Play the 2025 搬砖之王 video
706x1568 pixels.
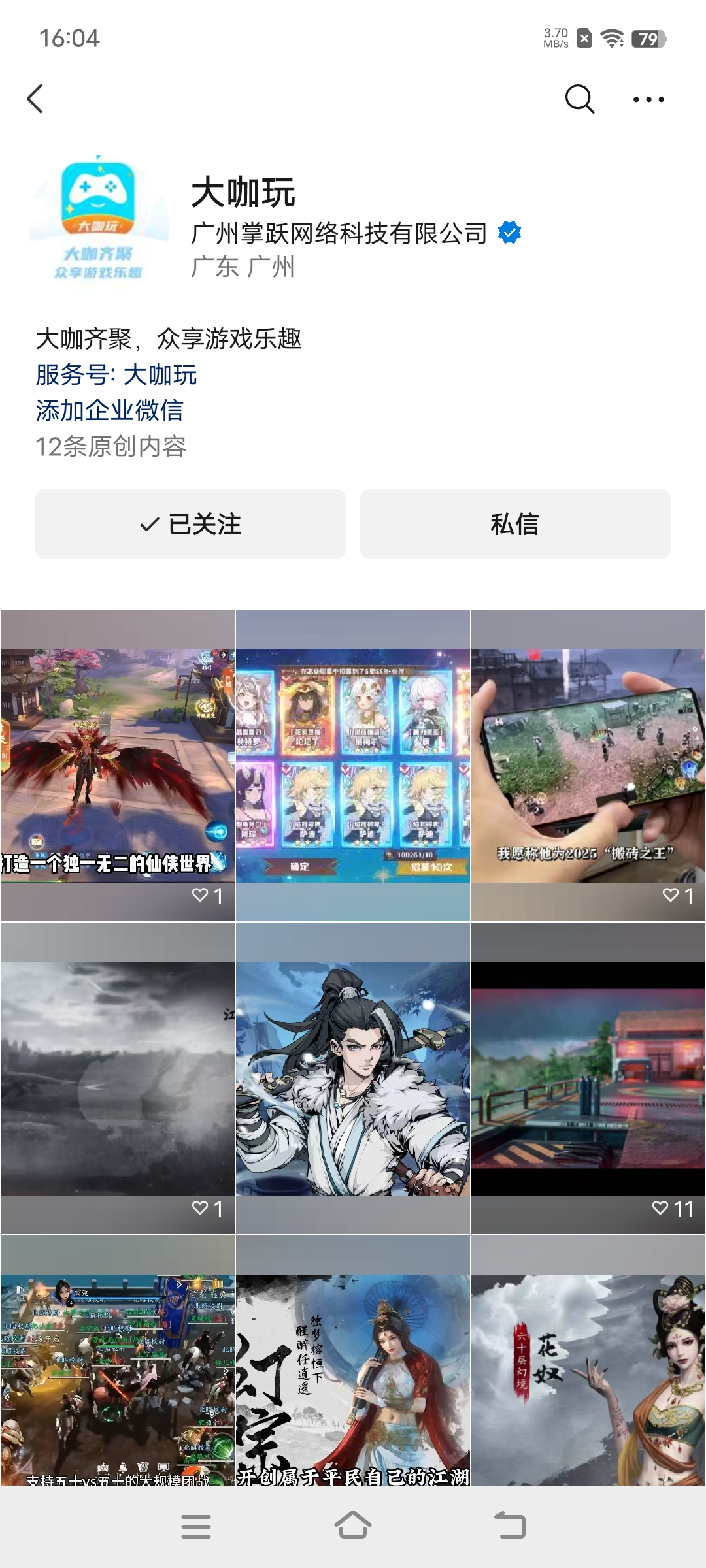pyautogui.click(x=588, y=765)
